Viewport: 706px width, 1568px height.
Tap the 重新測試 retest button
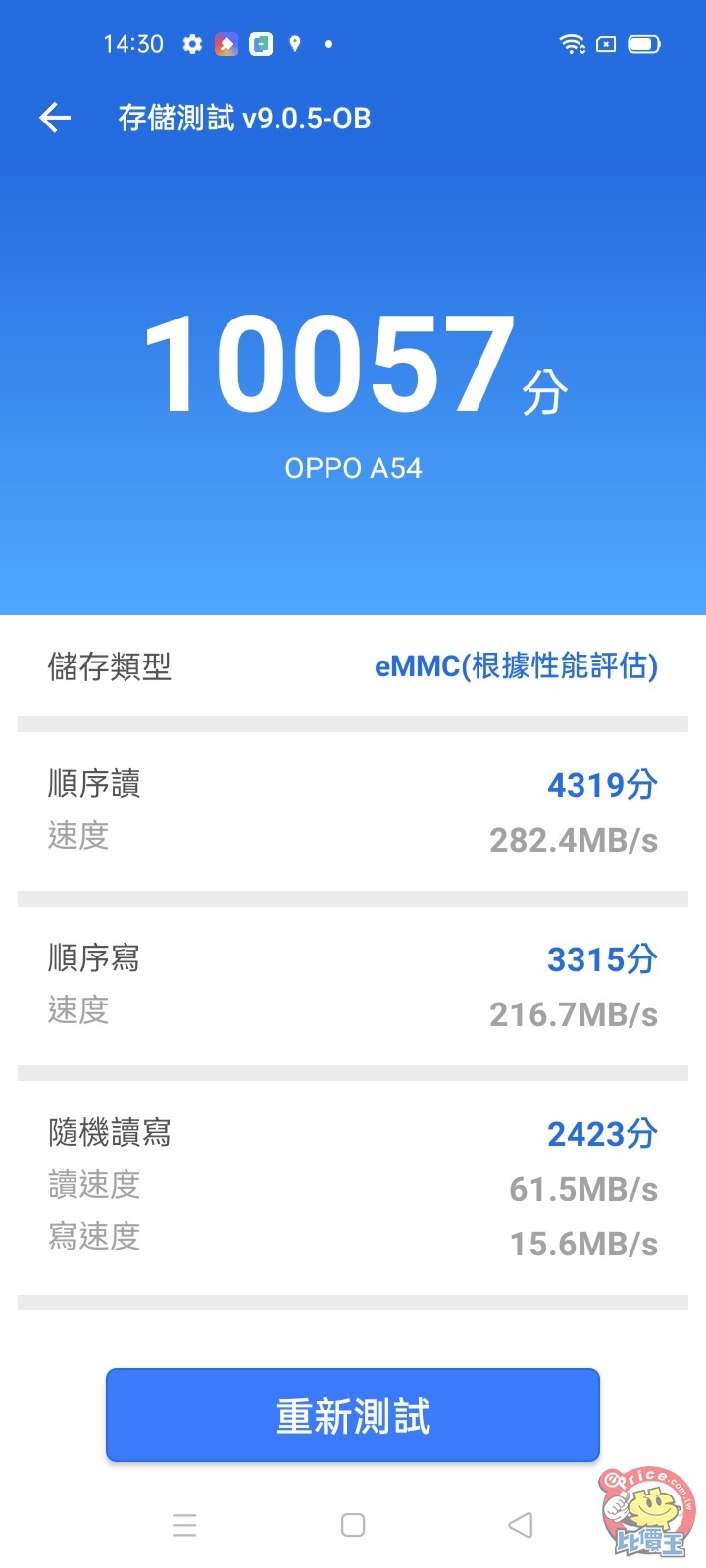click(x=352, y=1414)
